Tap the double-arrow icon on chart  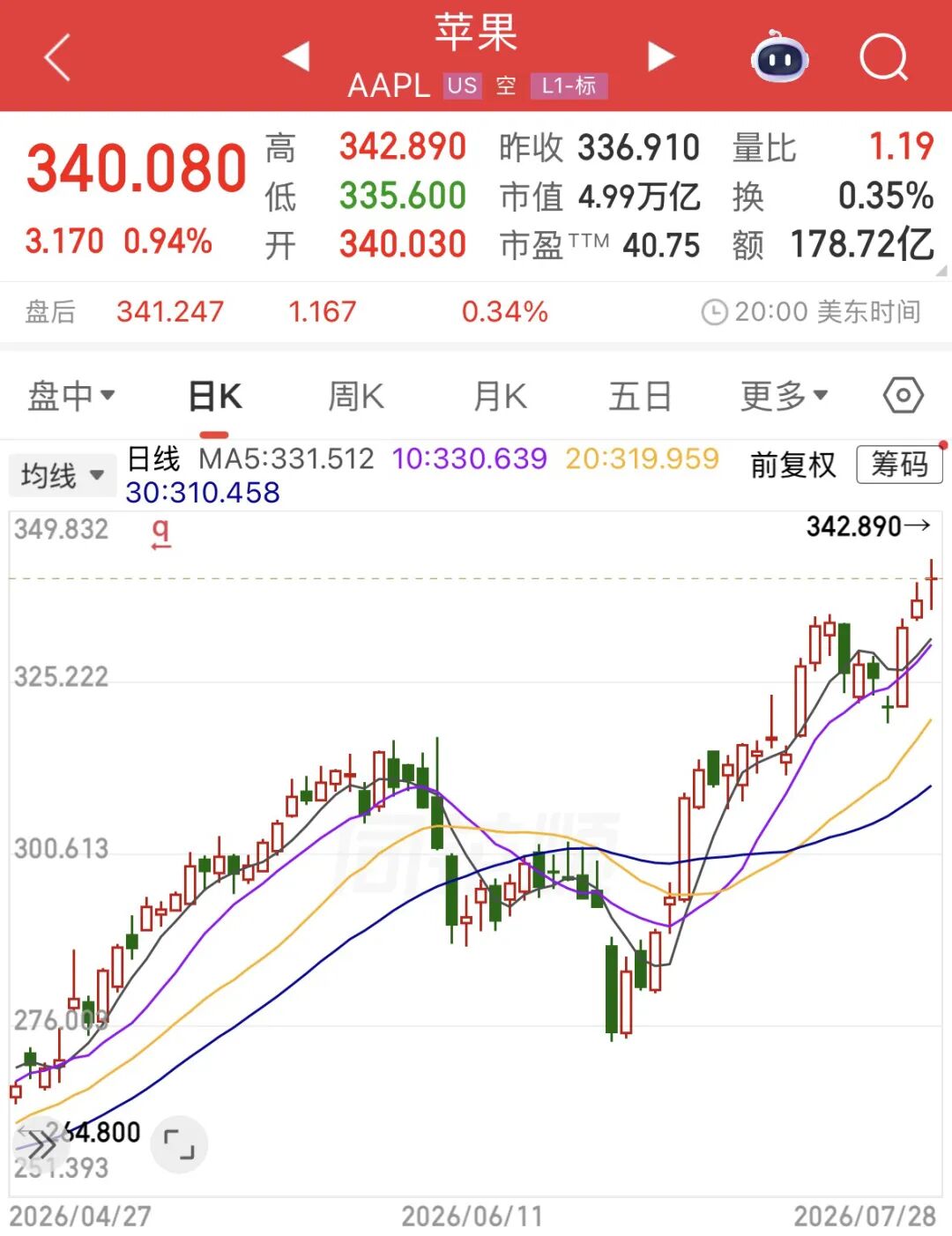pyautogui.click(x=38, y=1146)
